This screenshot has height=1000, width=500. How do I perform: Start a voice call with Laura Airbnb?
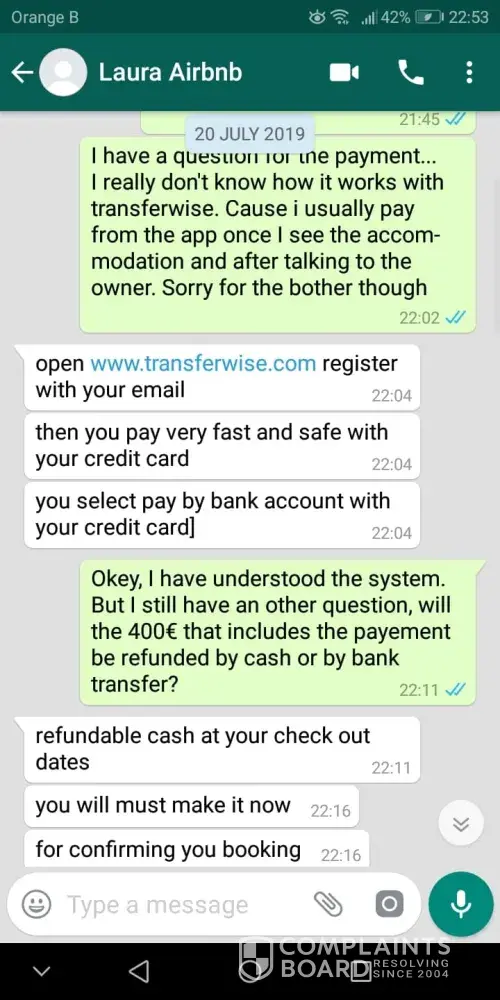pyautogui.click(x=411, y=73)
